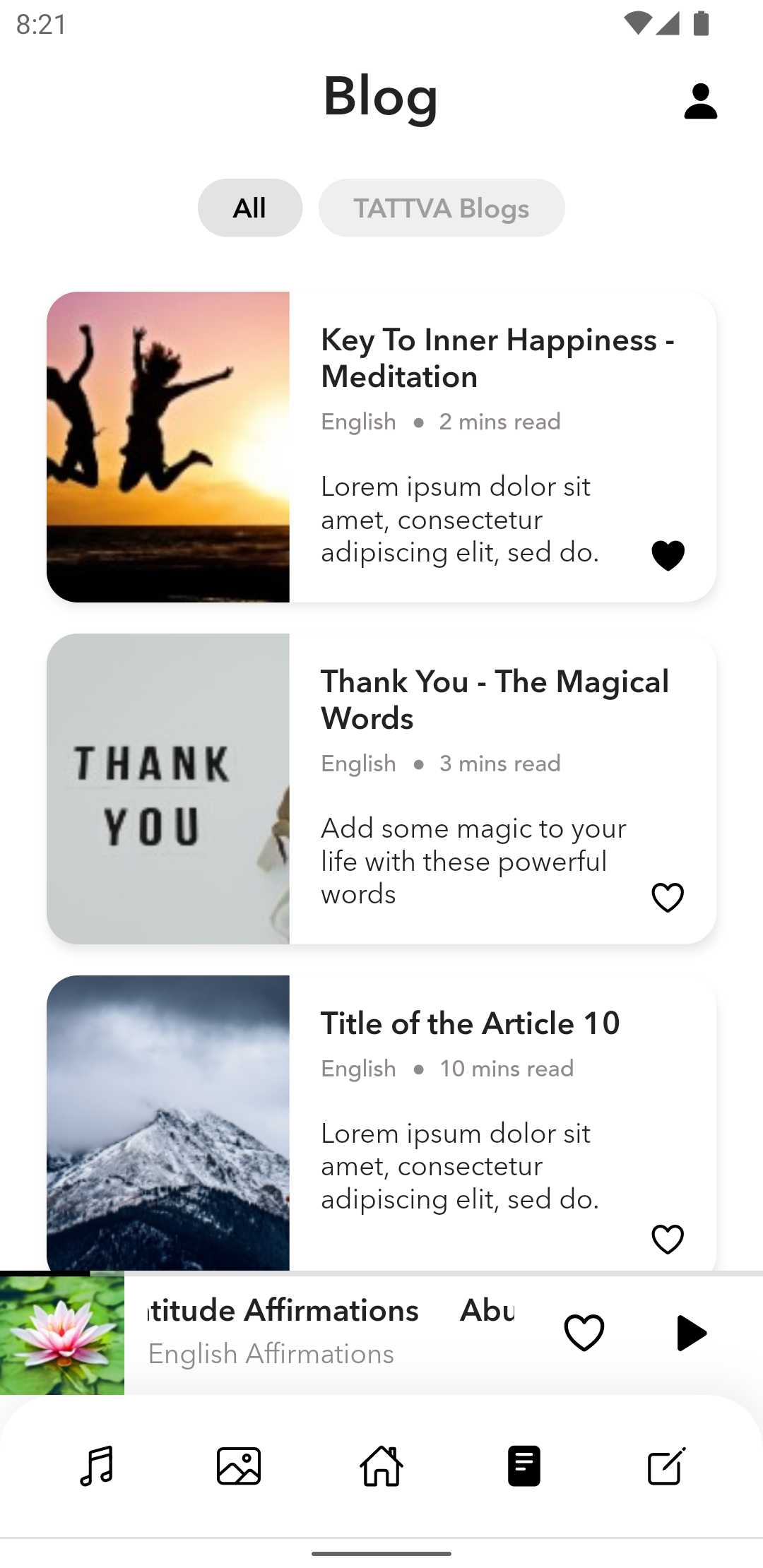Open Title of the Article 10

[x=471, y=1023]
